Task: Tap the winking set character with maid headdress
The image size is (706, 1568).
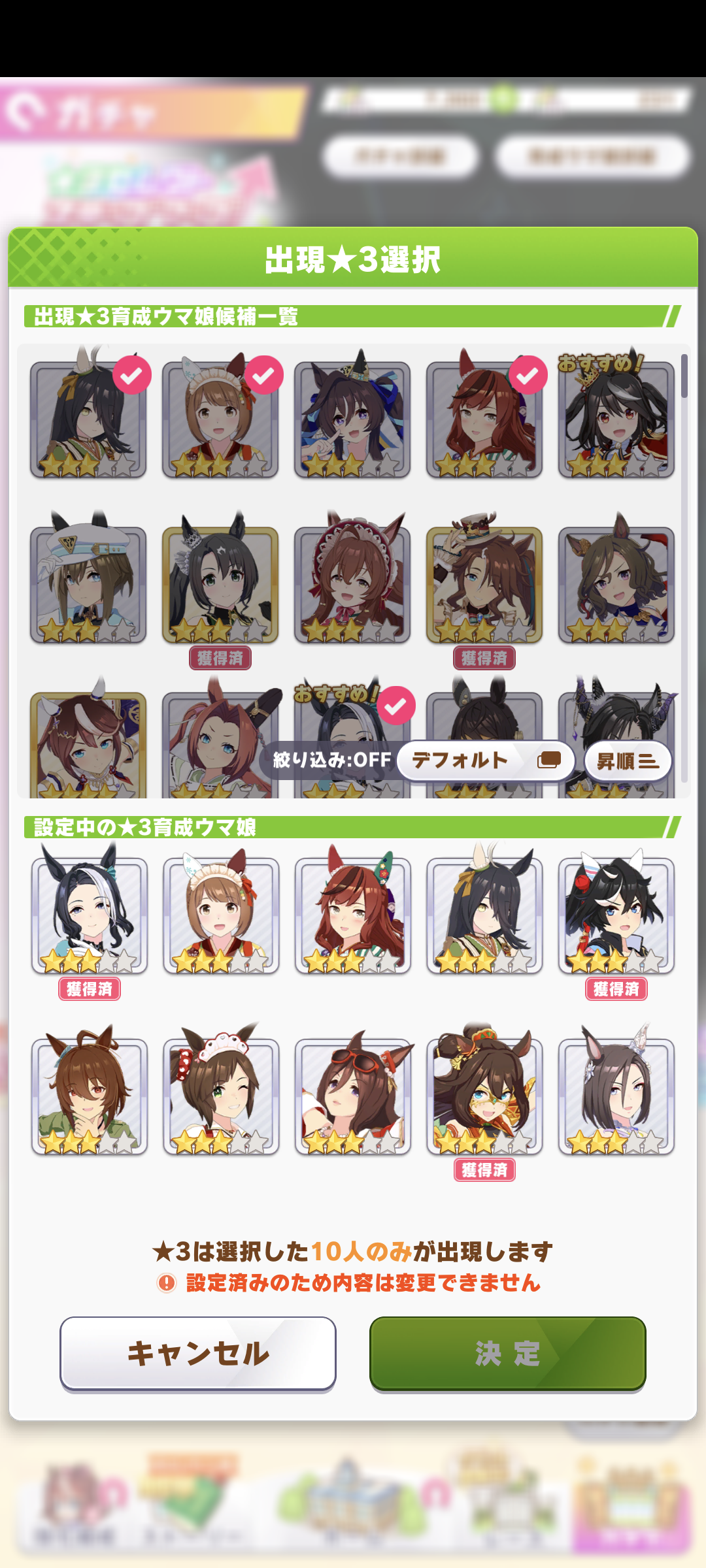Action: pyautogui.click(x=221, y=1096)
